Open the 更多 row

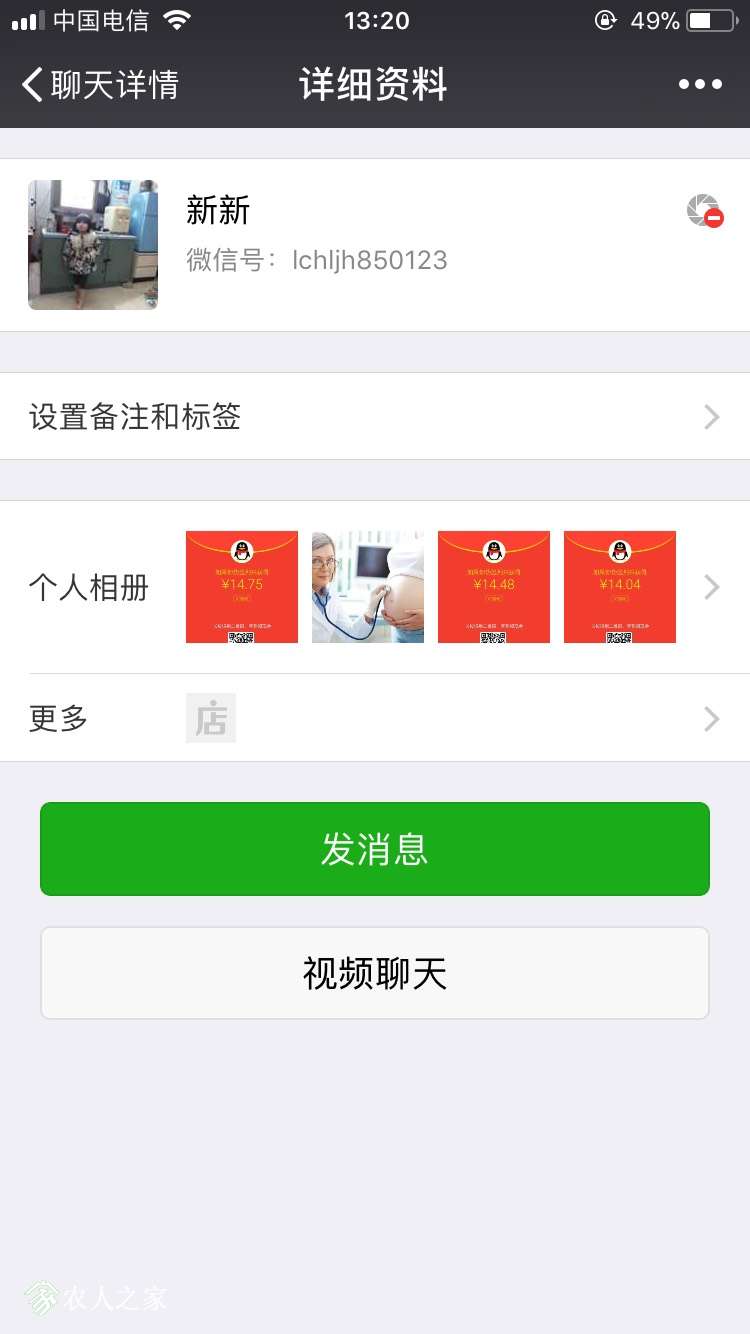point(375,718)
